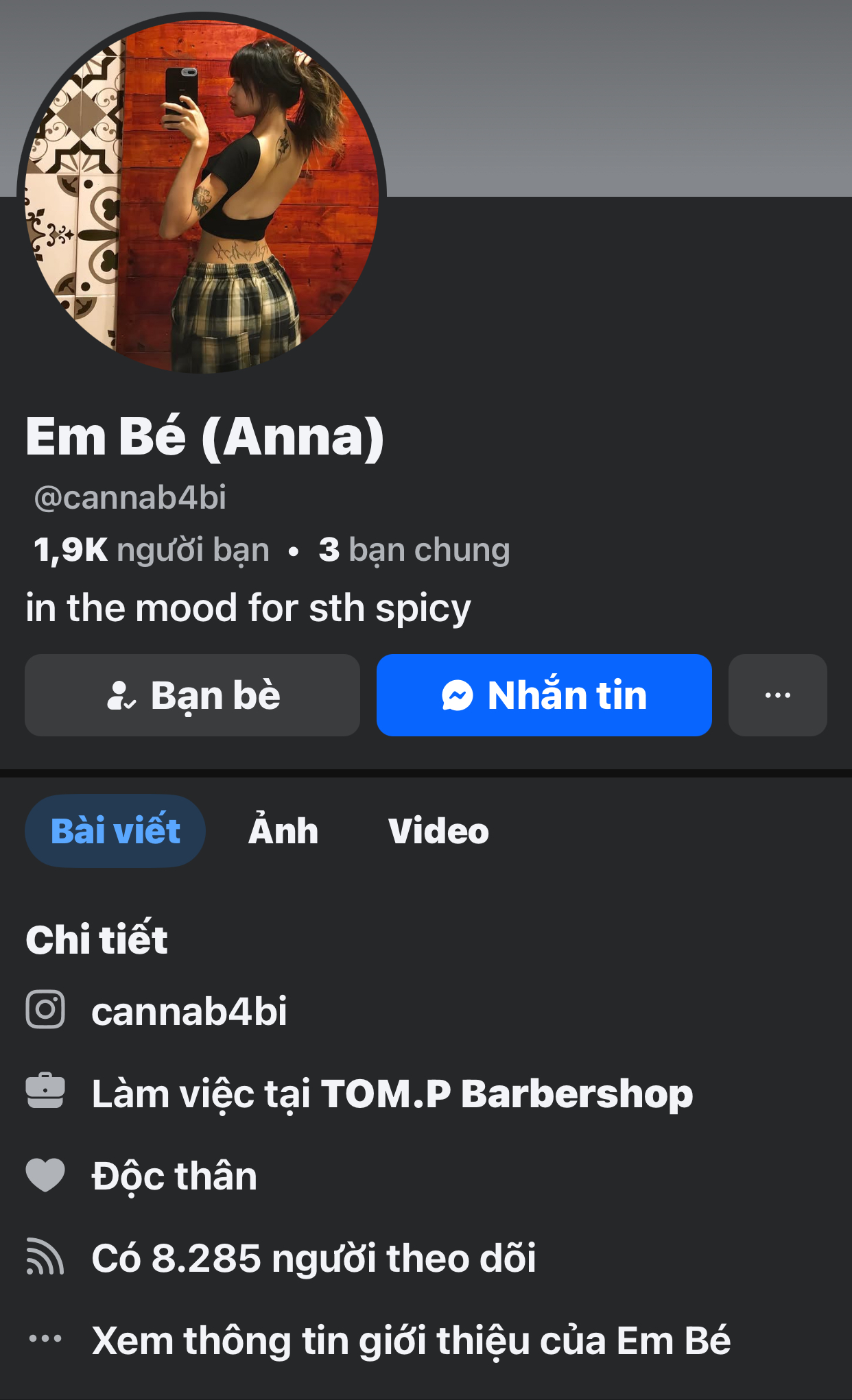Select the Bài viết tab
Viewport: 852px width, 1400px height.
[115, 831]
